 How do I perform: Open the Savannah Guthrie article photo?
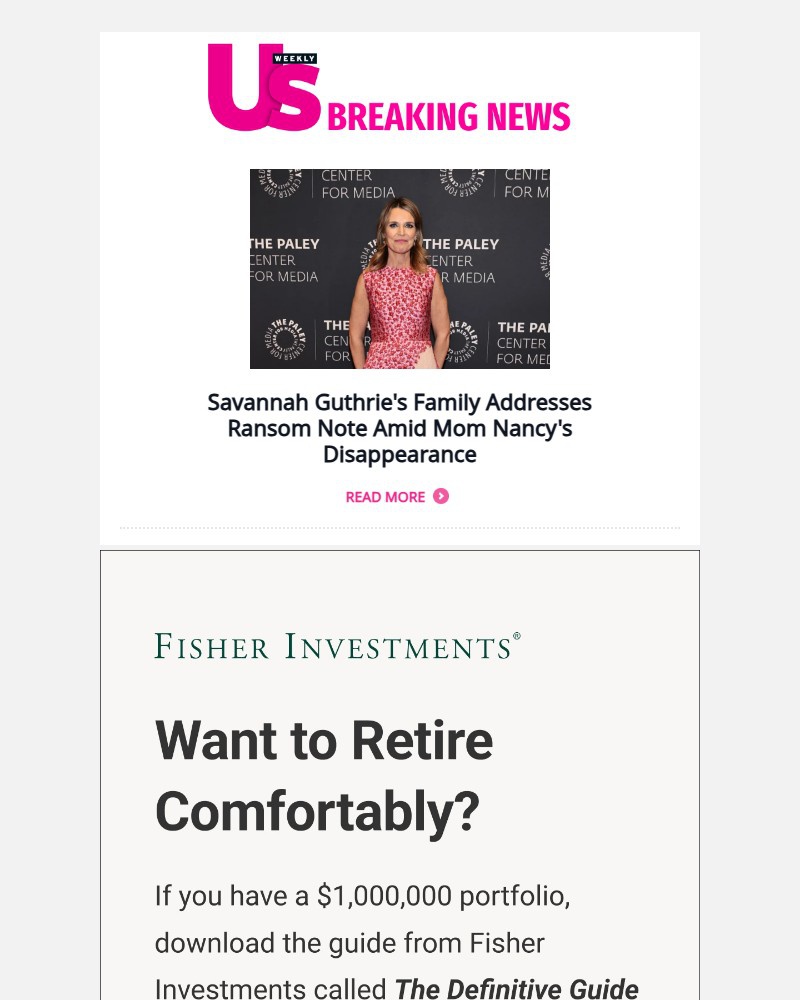tap(400, 268)
